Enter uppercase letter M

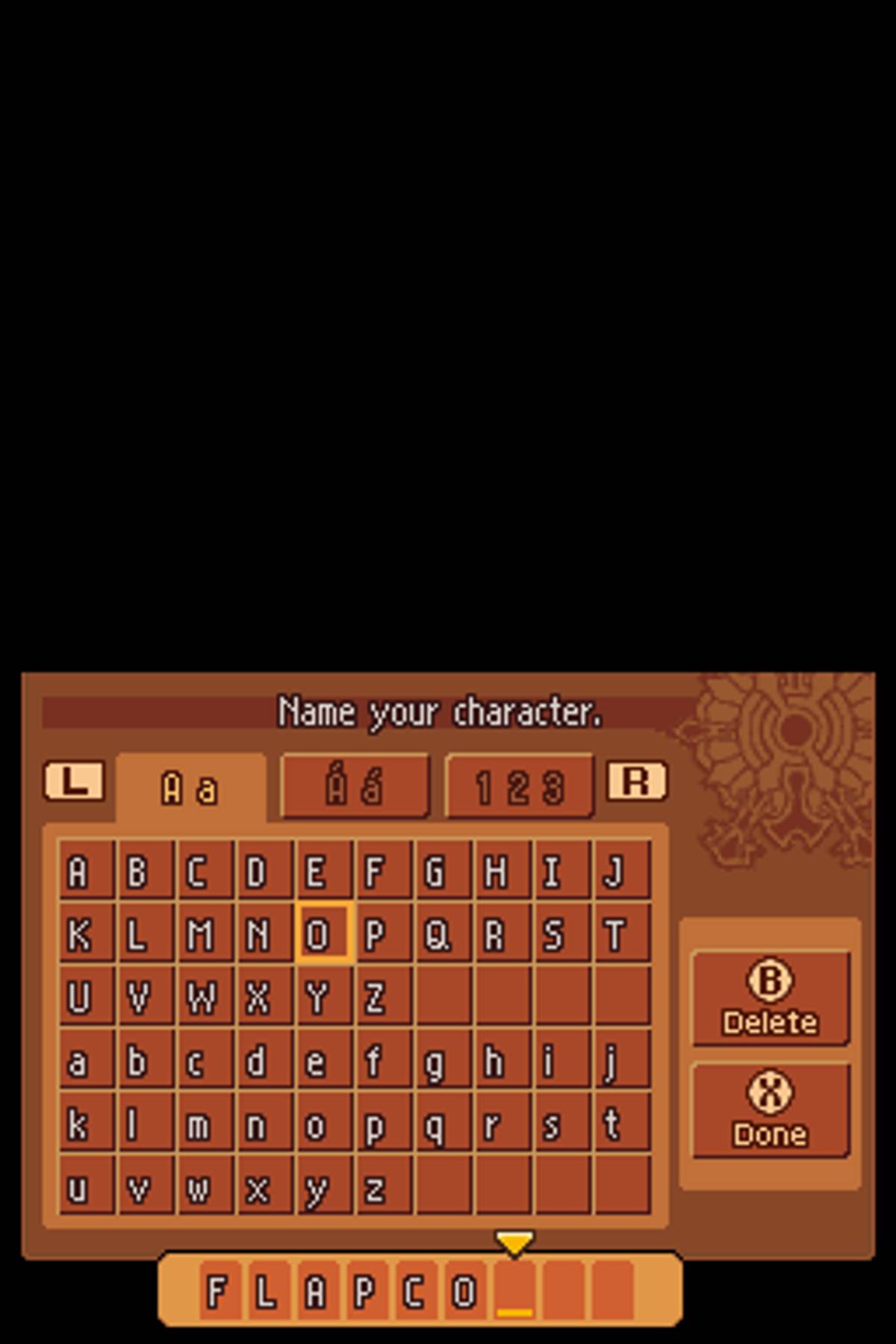205,933
